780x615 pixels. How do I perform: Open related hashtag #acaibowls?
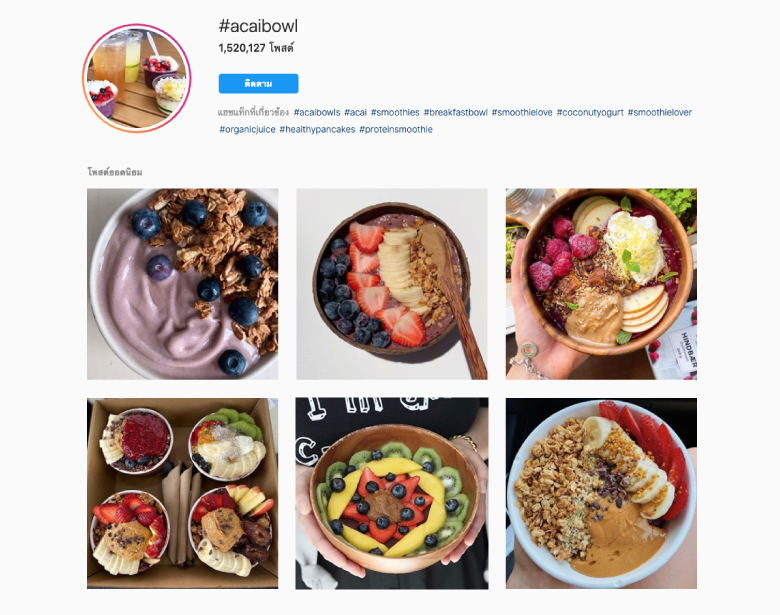click(x=316, y=113)
